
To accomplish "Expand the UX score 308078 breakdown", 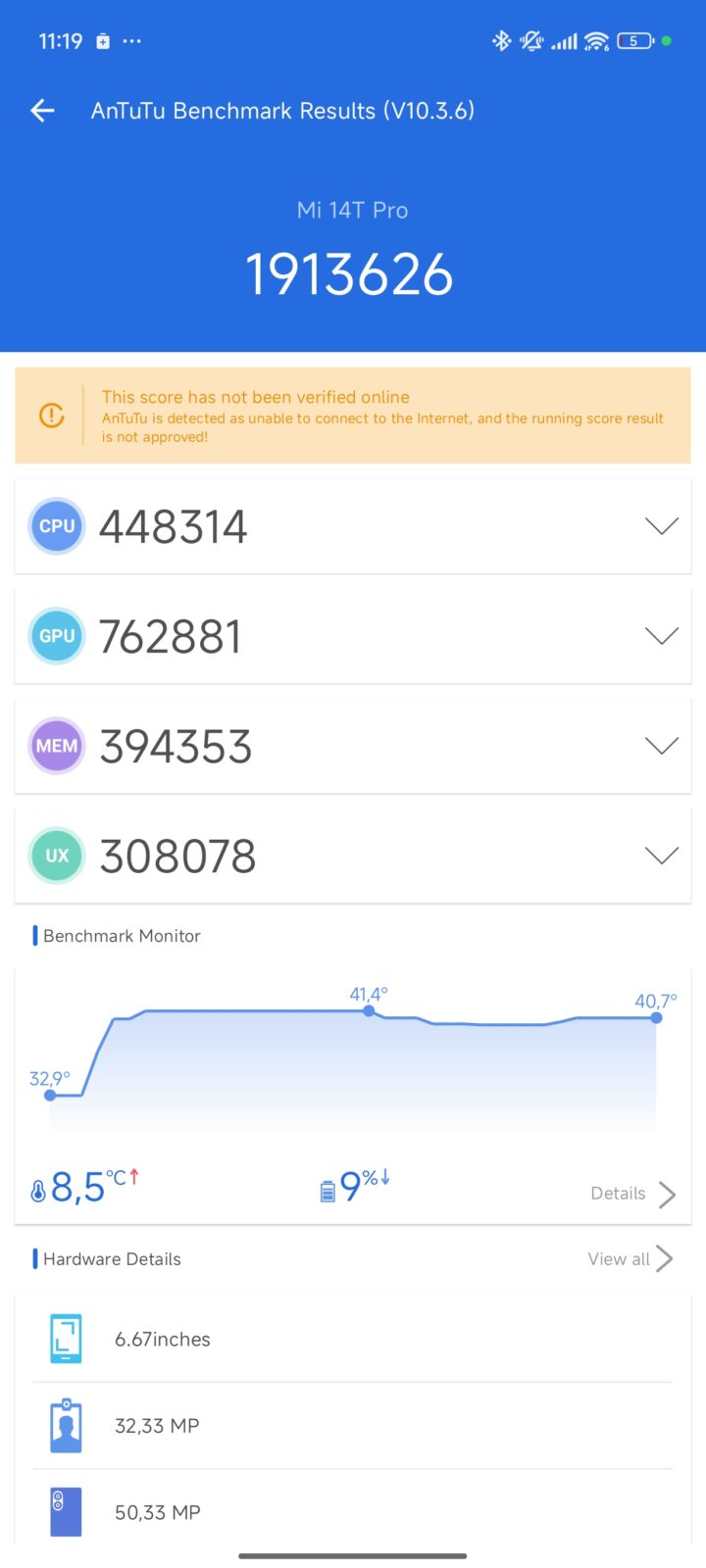I will coord(662,856).
